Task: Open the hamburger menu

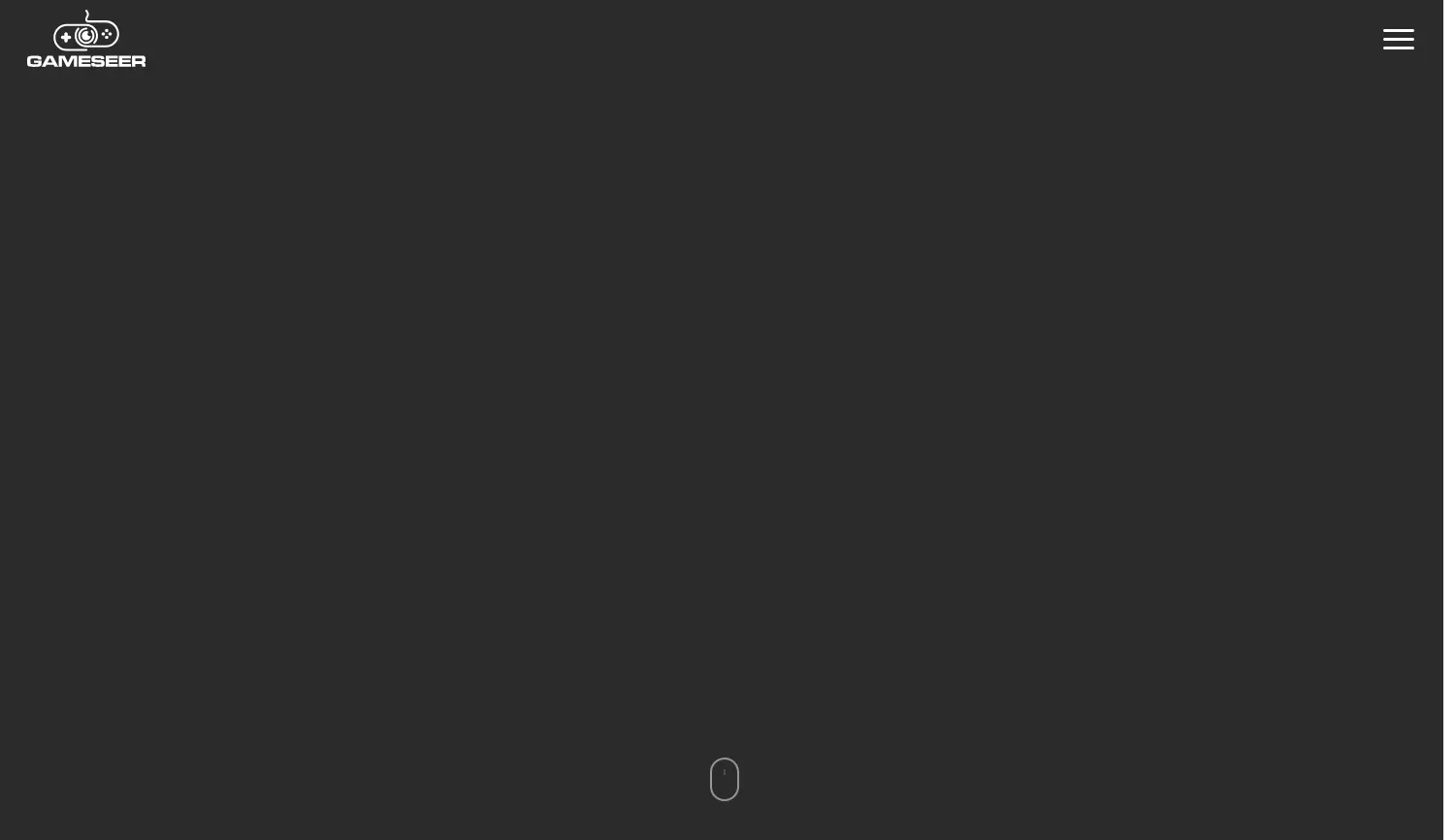Action: 1398,40
